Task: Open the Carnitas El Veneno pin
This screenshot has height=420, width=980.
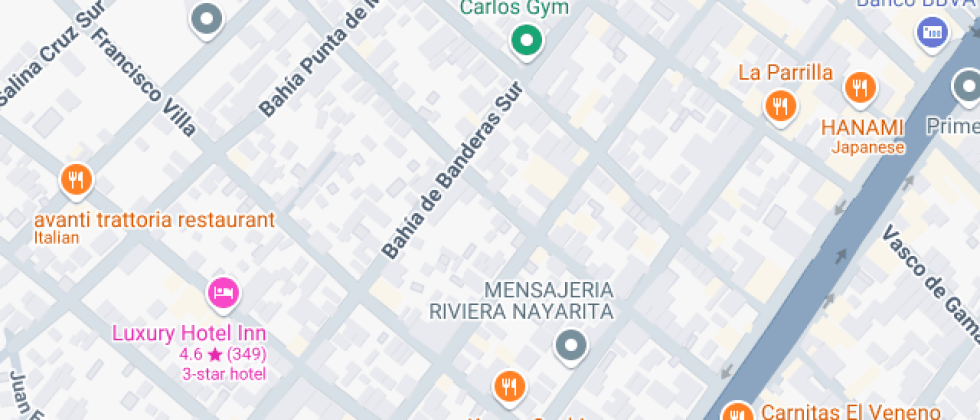Action: click(x=738, y=412)
